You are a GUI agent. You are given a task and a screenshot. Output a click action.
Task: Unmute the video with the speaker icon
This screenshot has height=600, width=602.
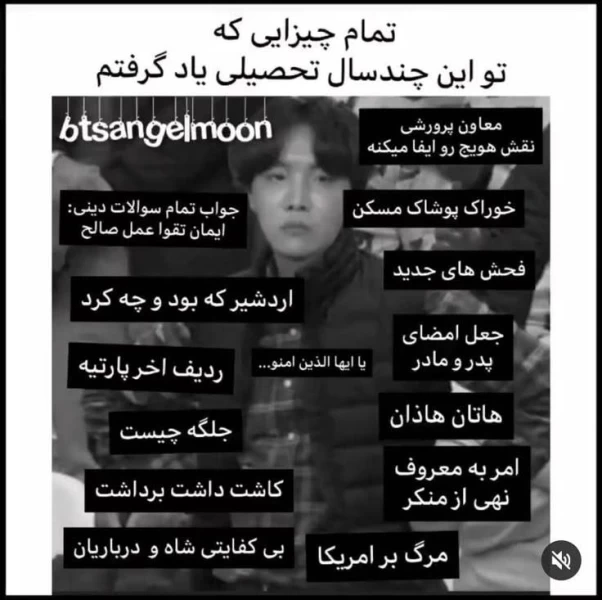[x=562, y=560]
